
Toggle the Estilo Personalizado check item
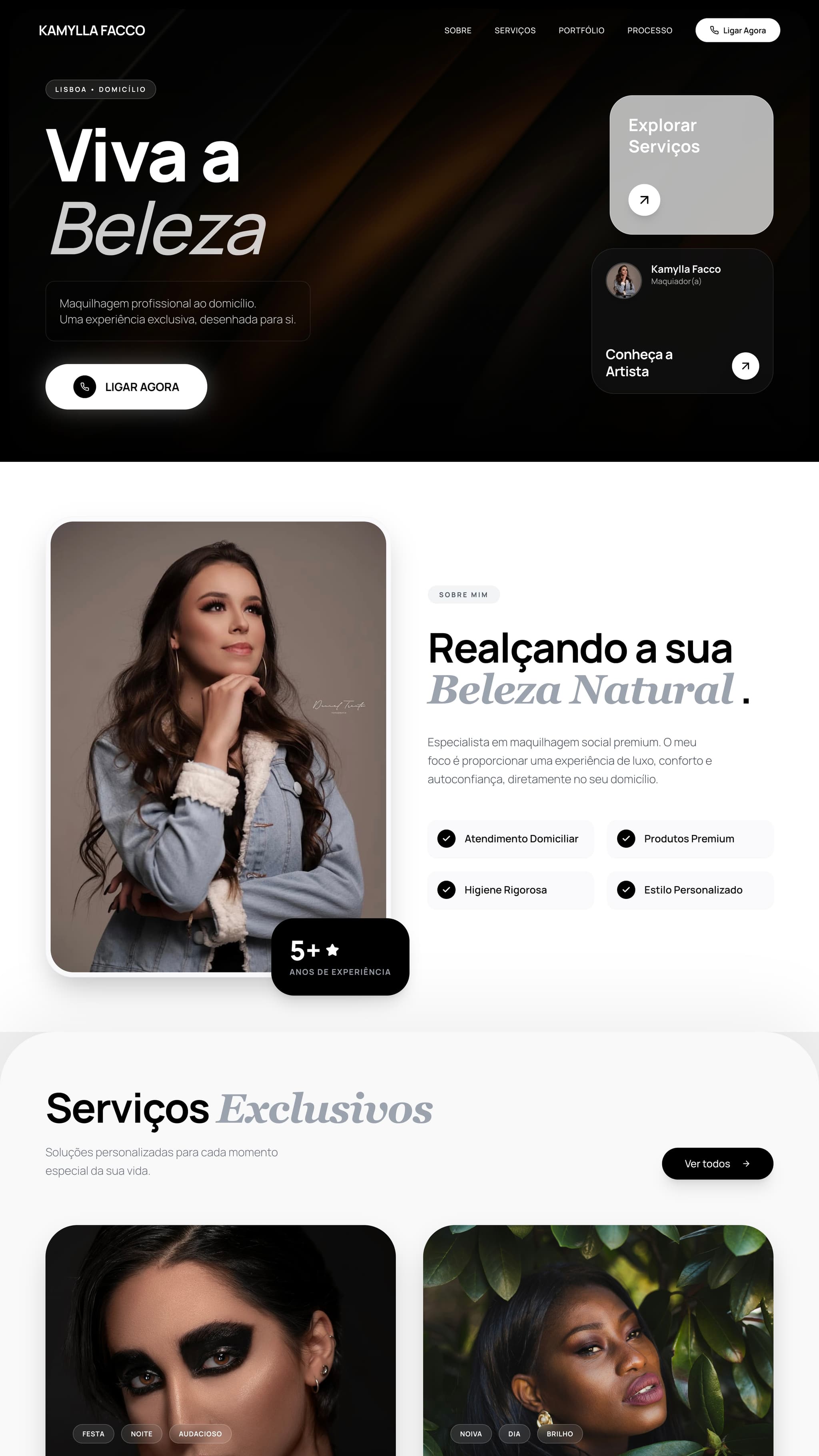[x=689, y=890]
